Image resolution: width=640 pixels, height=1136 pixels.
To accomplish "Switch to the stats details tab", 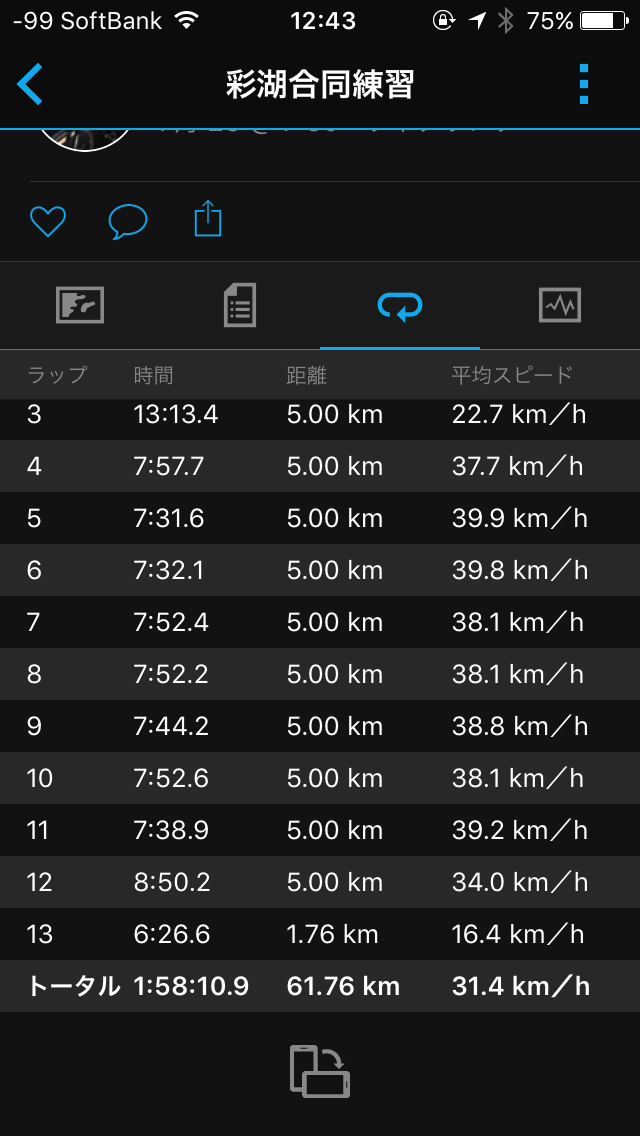I will point(240,305).
